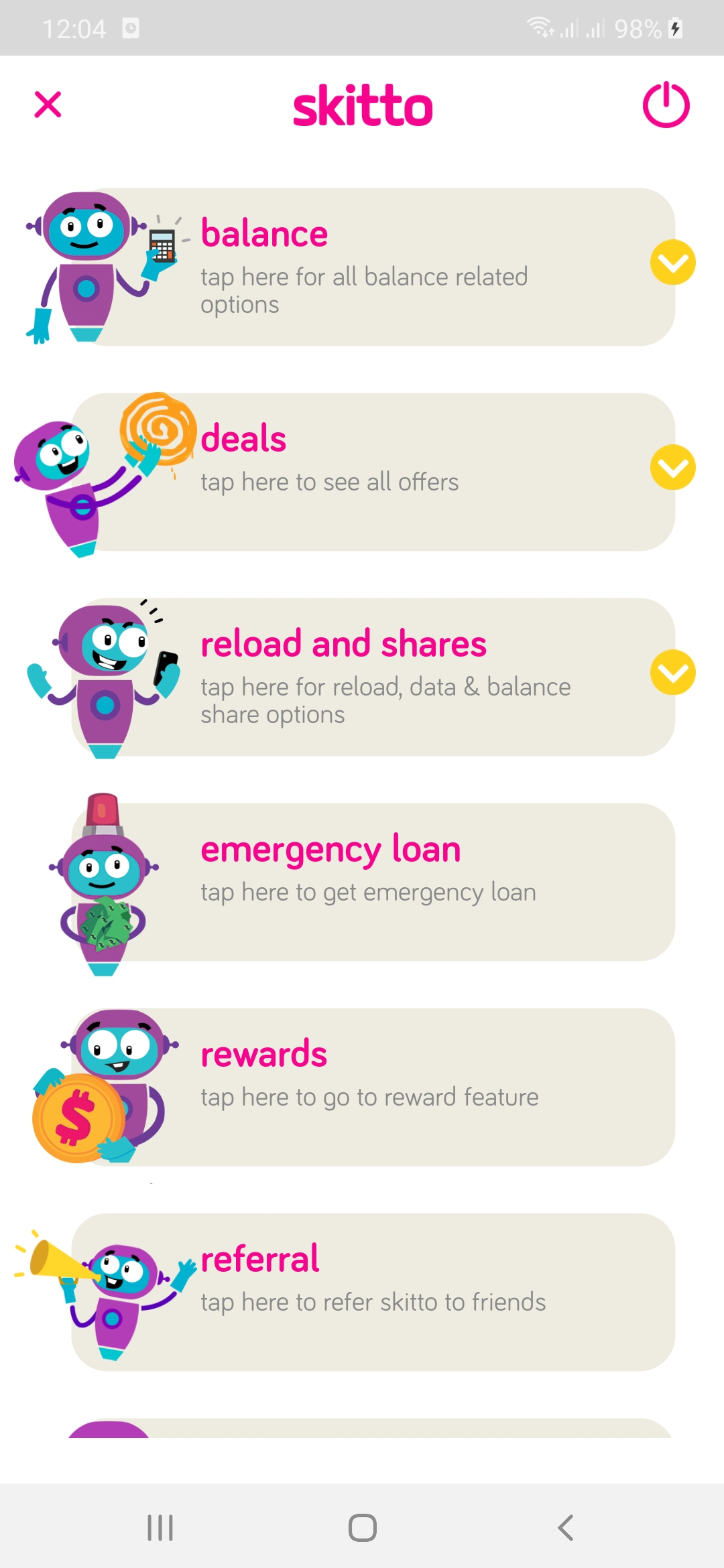Expand the balance options chevron
The width and height of the screenshot is (724, 1568).
(x=672, y=262)
